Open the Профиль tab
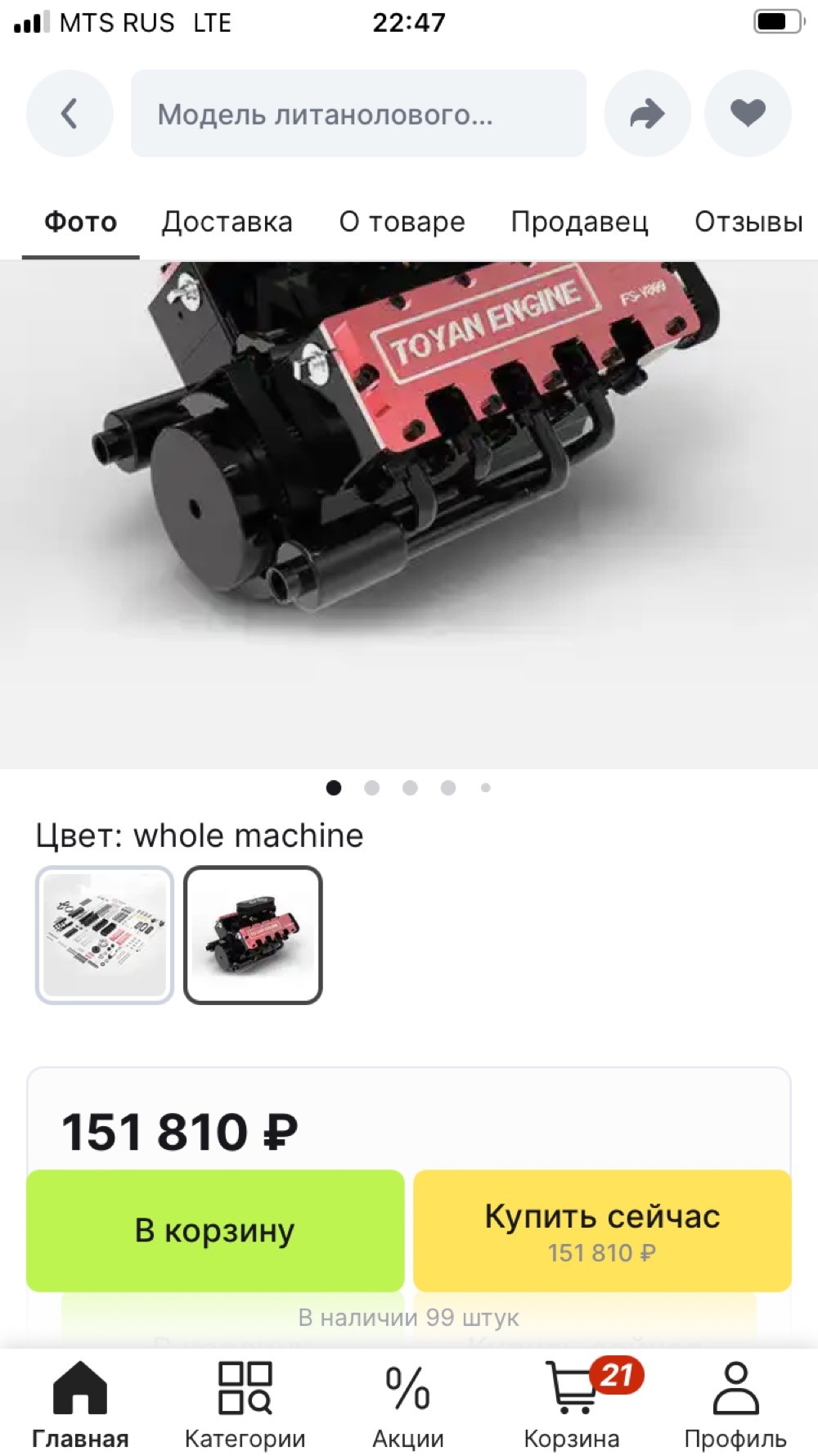 735,1404
